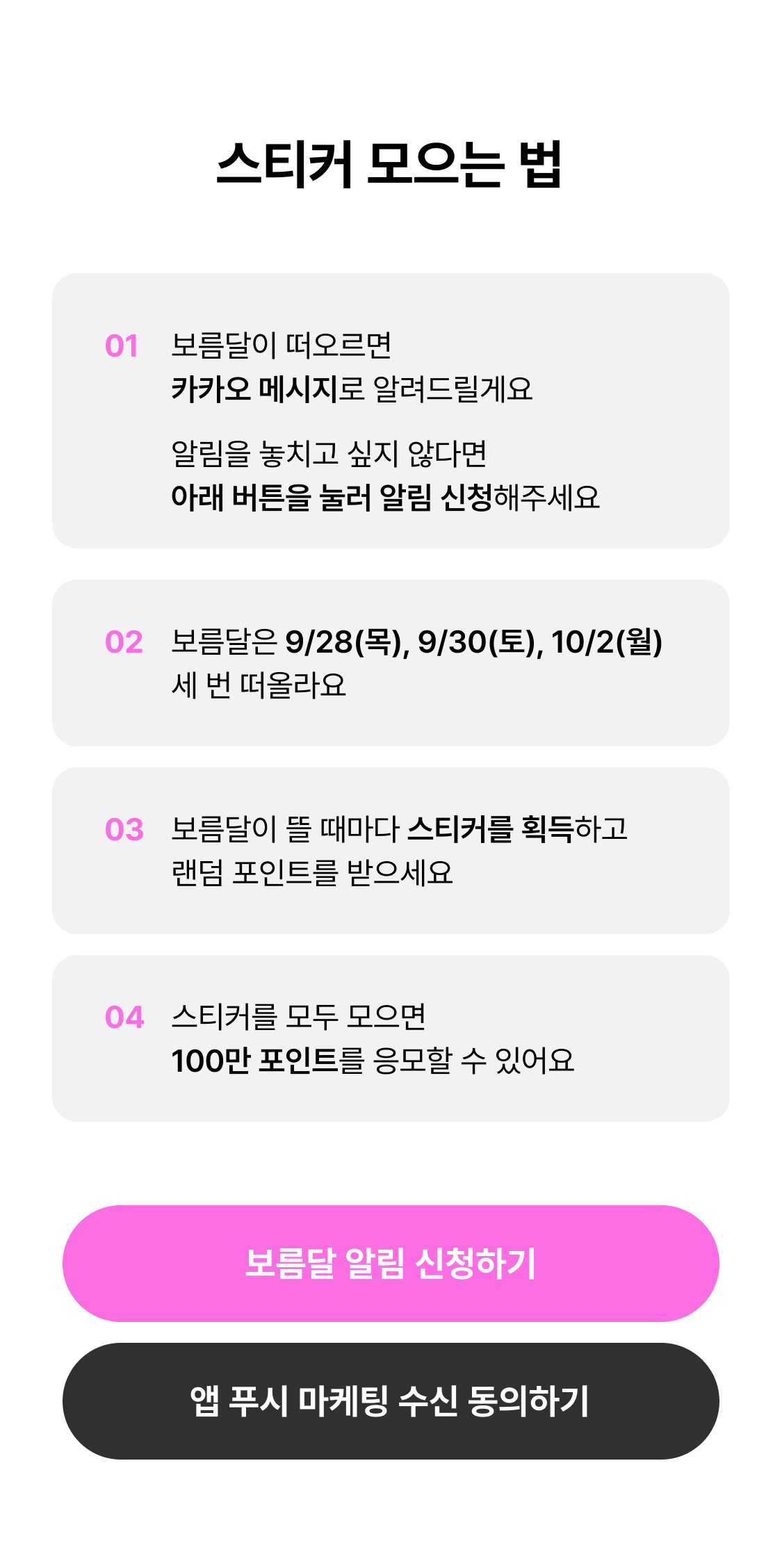782x1568 pixels.
Task: Tap the 보름달 알림 신청하기 button
Action: coord(391,1263)
